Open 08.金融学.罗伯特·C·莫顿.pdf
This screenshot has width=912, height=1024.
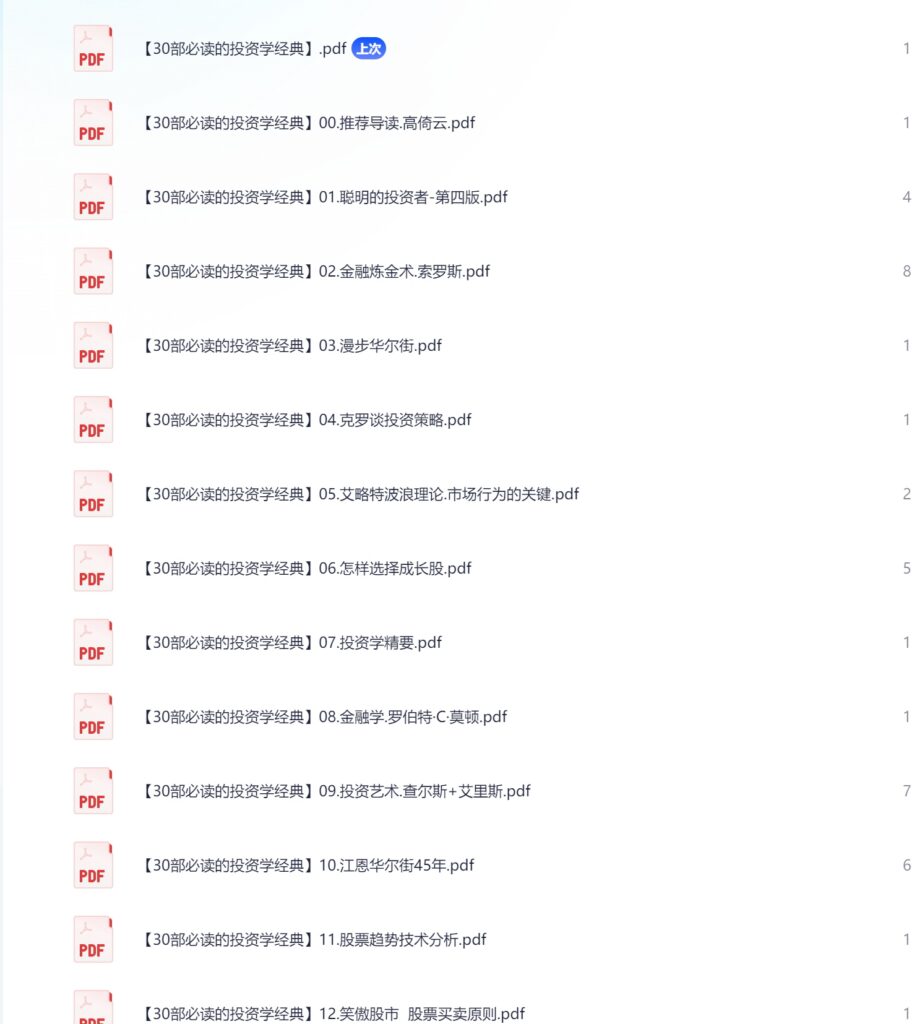pos(323,717)
